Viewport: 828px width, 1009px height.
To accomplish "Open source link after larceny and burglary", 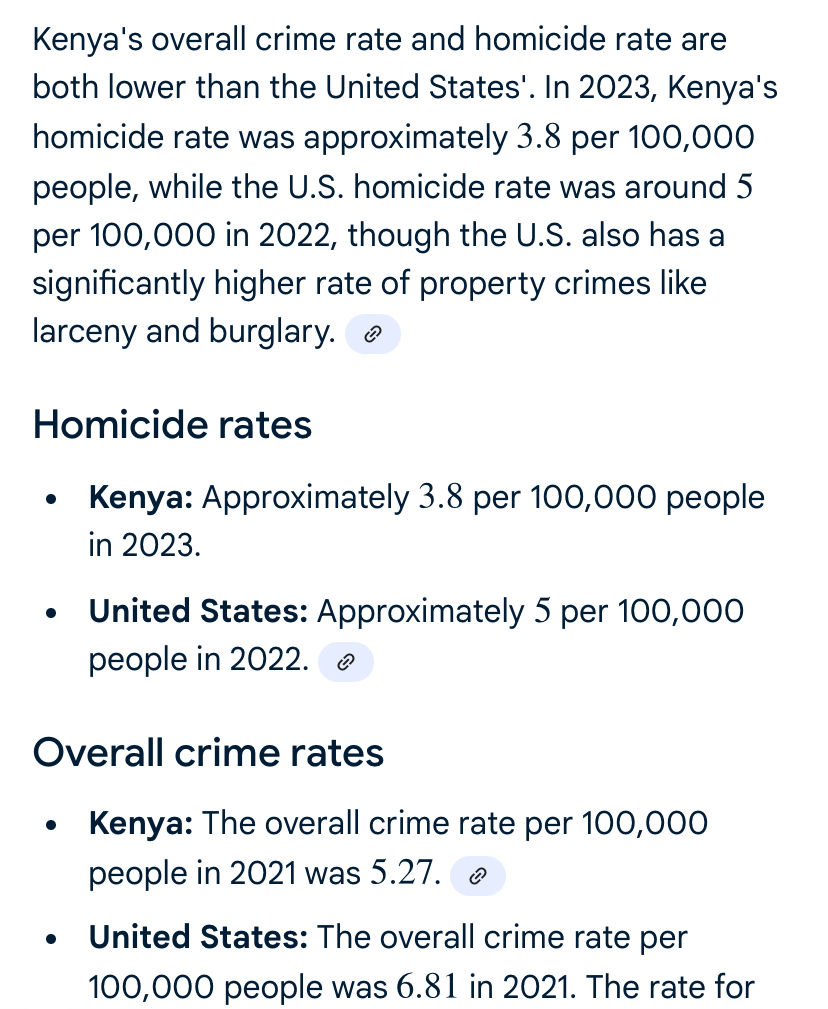I will (x=372, y=335).
